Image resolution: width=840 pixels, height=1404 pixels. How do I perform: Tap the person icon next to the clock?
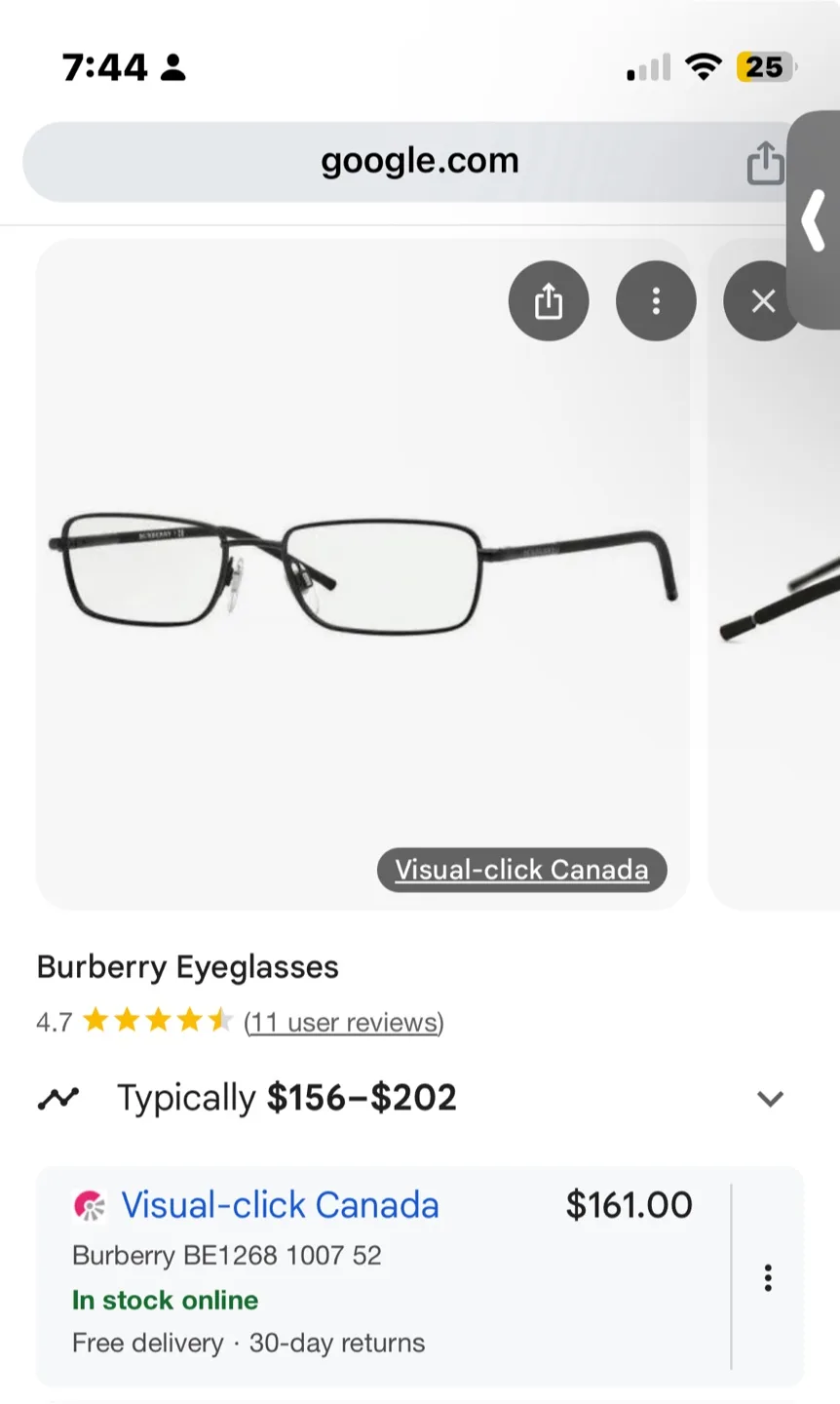172,66
